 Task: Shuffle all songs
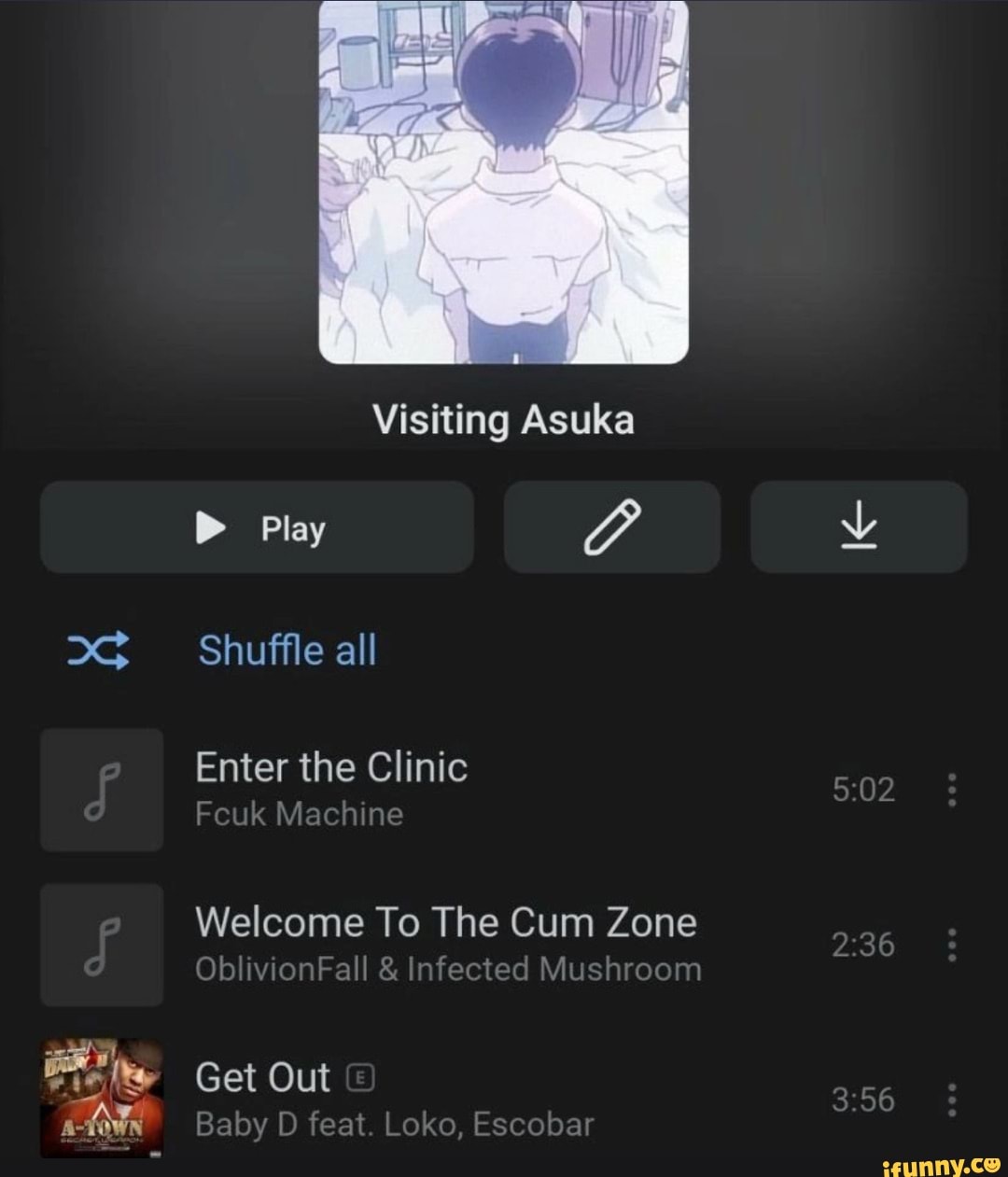coord(286,650)
